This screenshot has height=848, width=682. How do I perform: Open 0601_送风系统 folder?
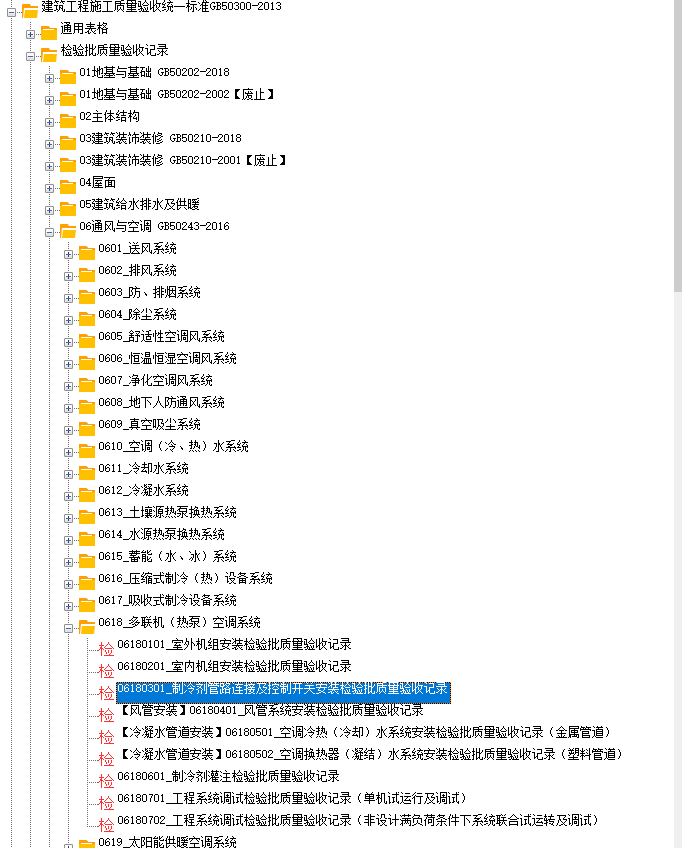point(137,249)
